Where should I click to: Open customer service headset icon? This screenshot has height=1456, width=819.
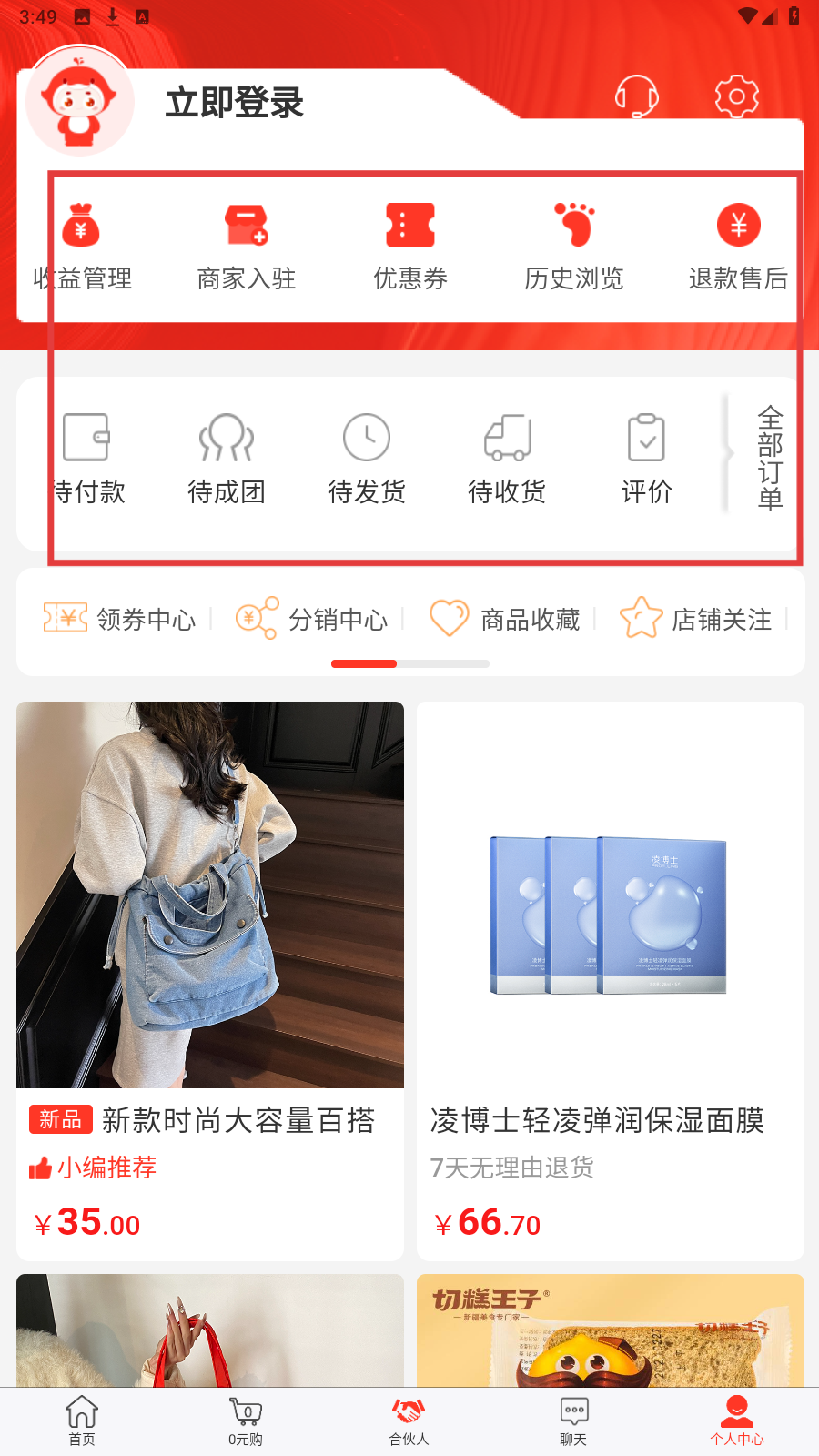[636, 96]
